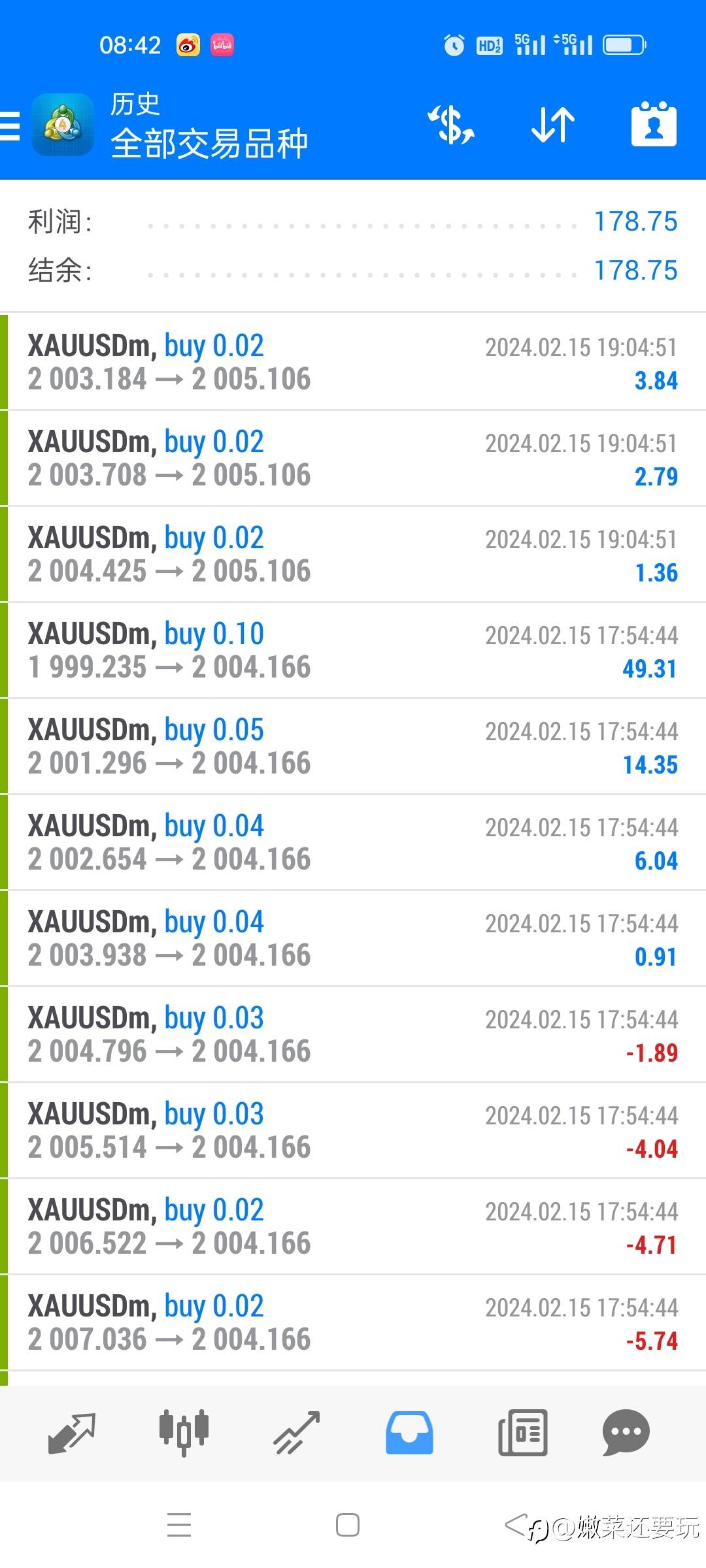This screenshot has height=1568, width=706.
Task: Go to the system home screen
Action: pos(348,1526)
